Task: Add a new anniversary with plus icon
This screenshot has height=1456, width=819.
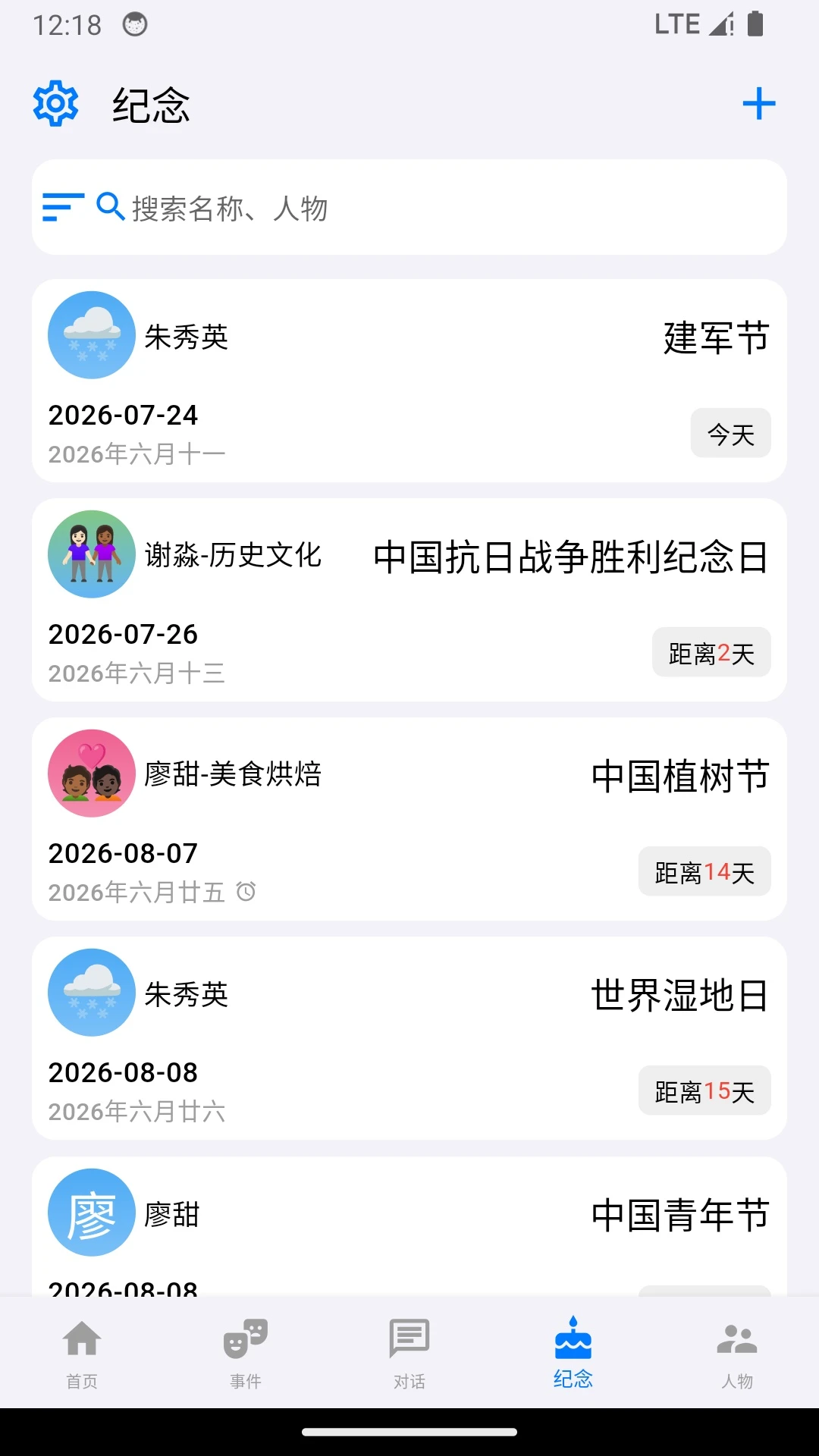Action: (758, 104)
